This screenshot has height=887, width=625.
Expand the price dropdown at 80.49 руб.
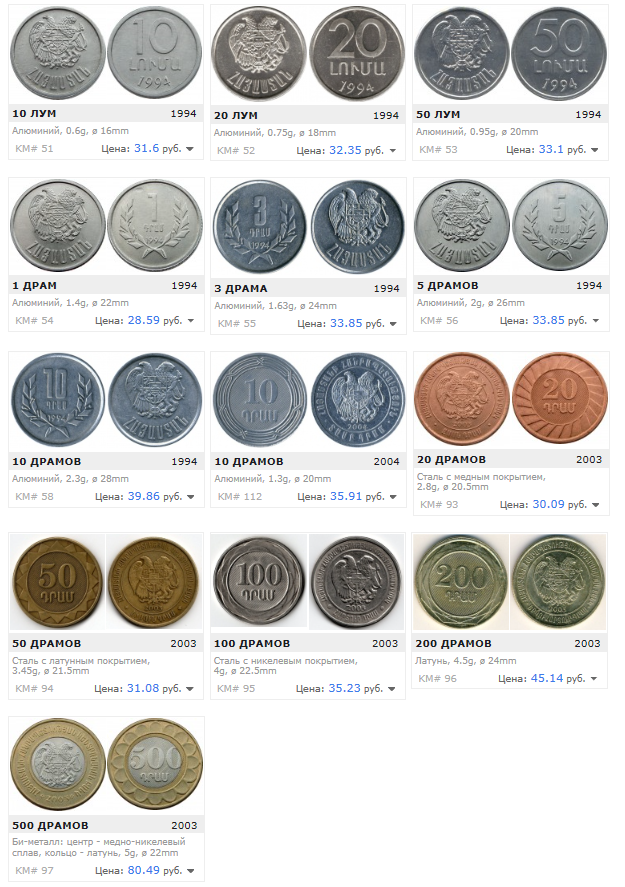(x=190, y=871)
